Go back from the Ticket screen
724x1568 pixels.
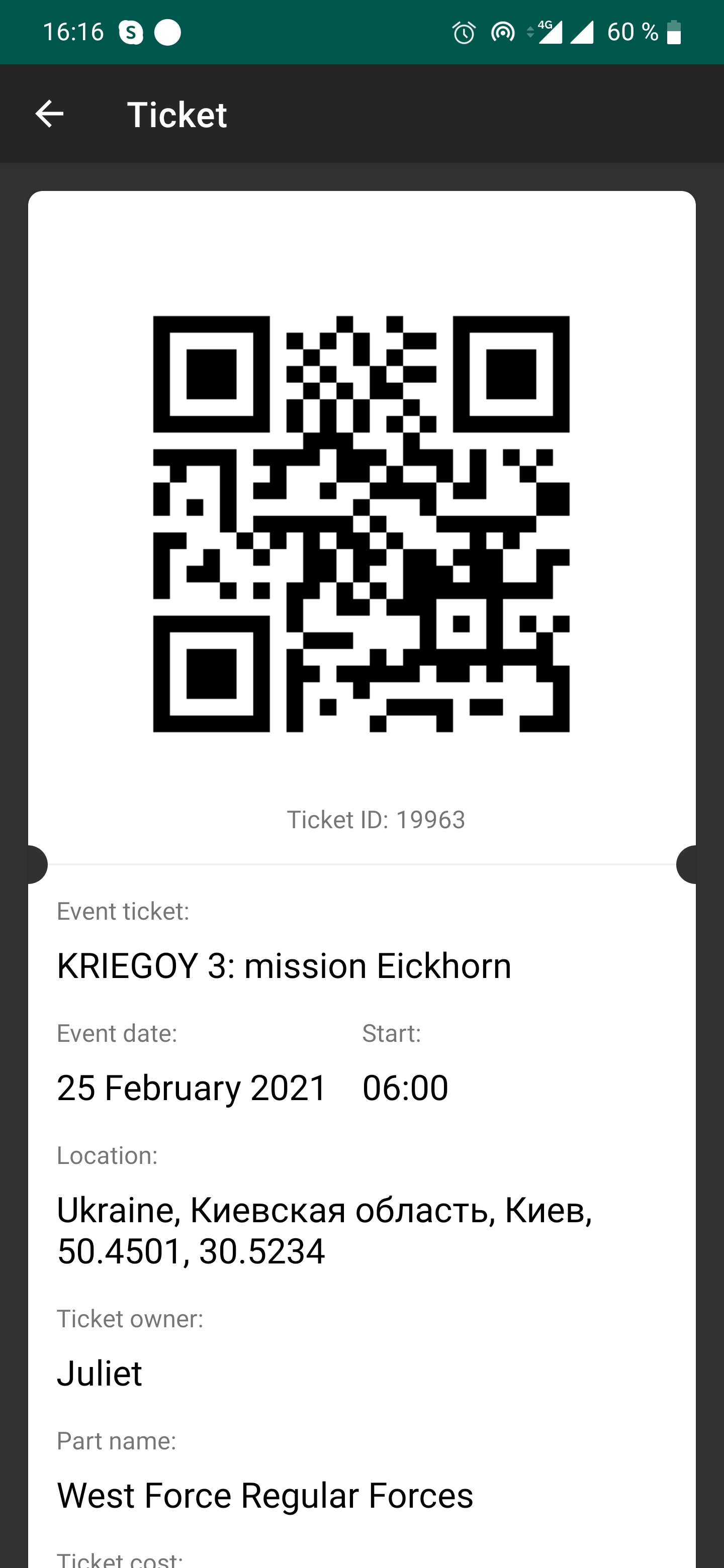click(x=49, y=114)
